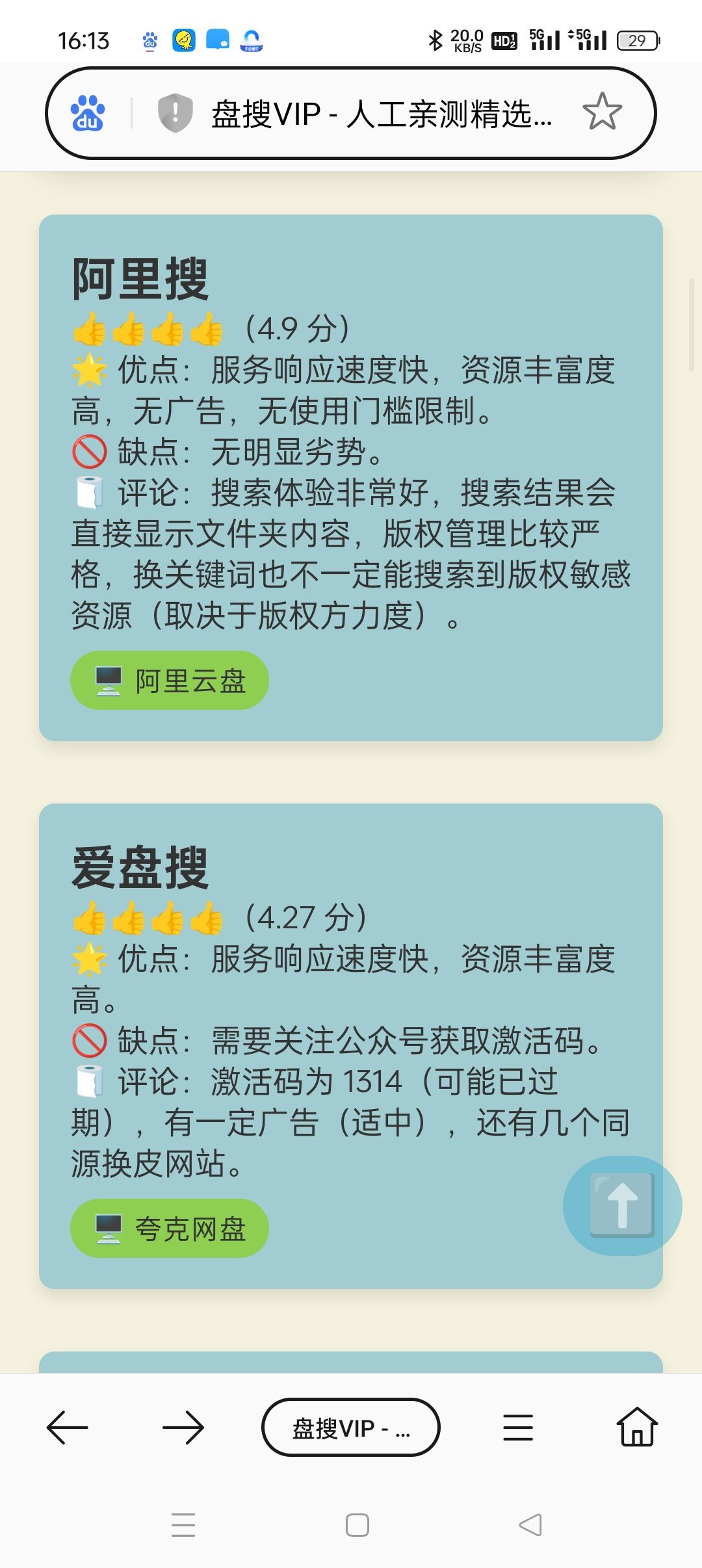Go forward to the next page
Screen dimensions: 702x1568
tap(183, 1428)
